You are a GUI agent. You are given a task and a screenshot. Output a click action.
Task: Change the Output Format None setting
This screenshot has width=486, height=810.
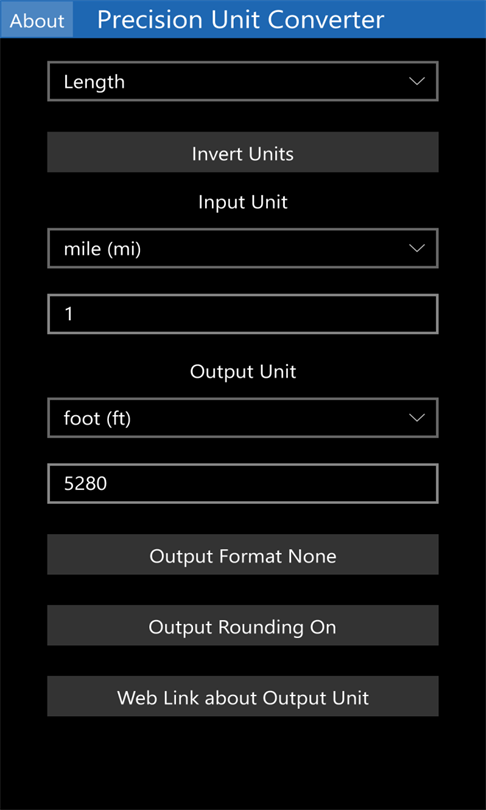(243, 554)
